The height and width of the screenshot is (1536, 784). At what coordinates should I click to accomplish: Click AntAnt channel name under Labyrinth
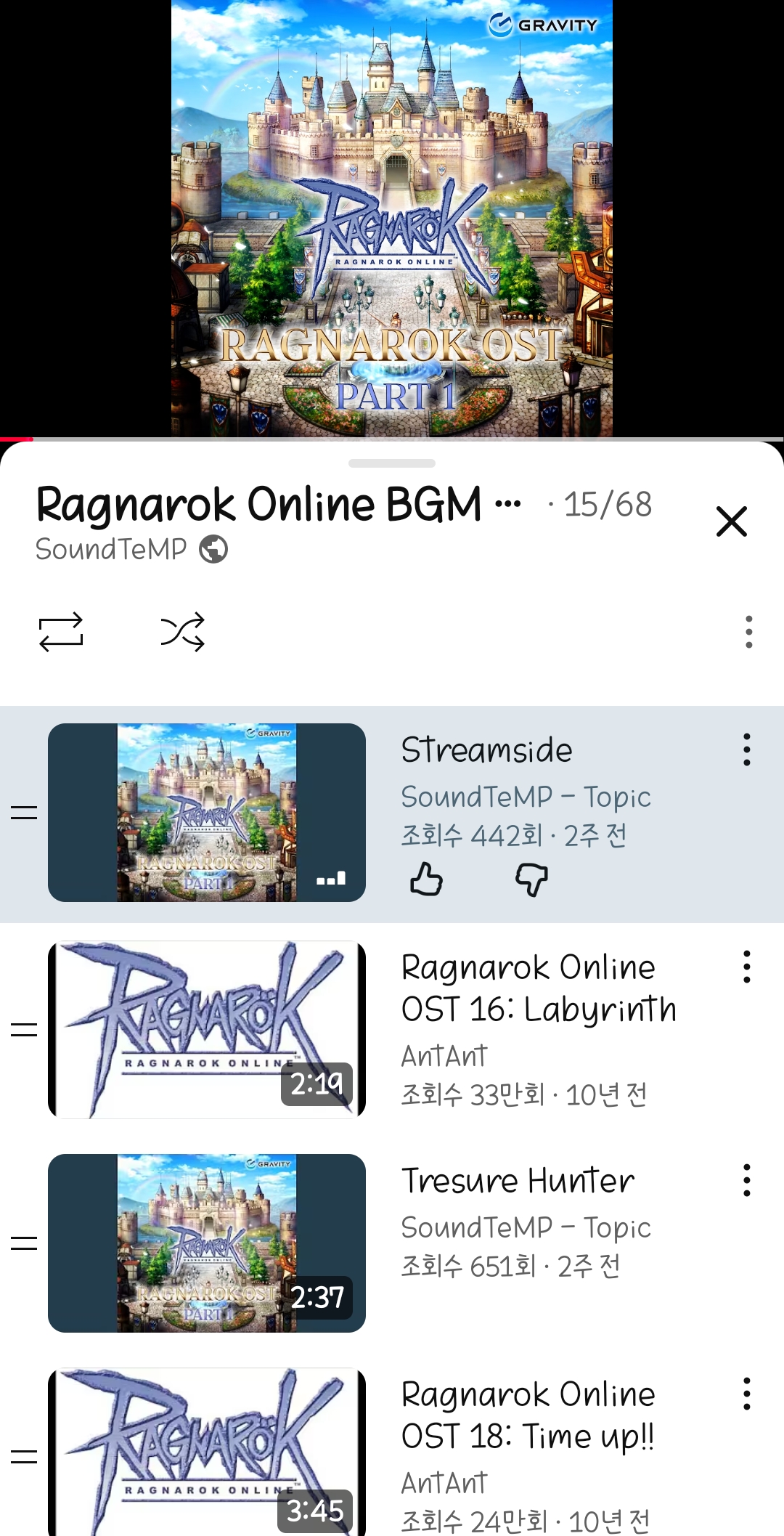[x=443, y=1057]
